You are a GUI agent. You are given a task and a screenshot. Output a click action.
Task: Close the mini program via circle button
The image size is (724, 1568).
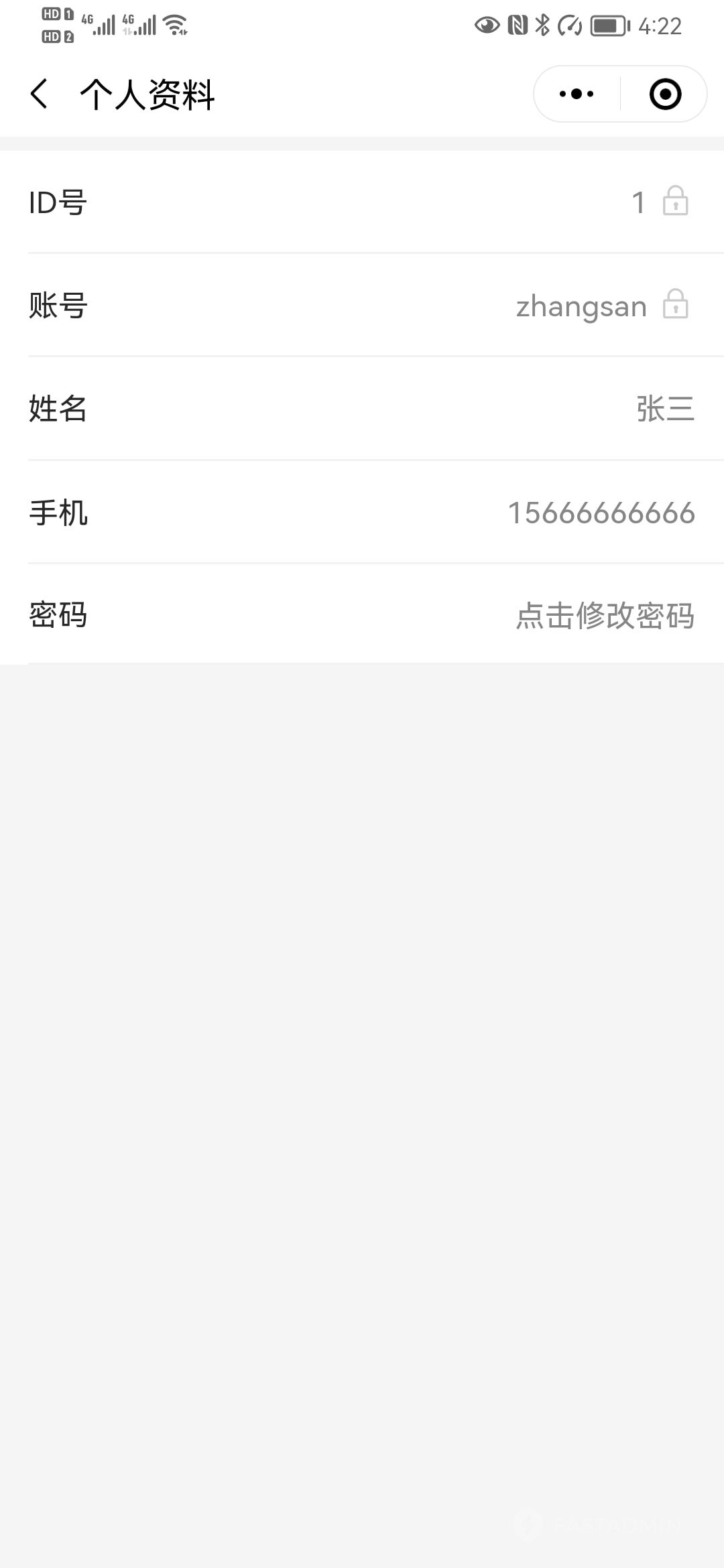pos(665,94)
